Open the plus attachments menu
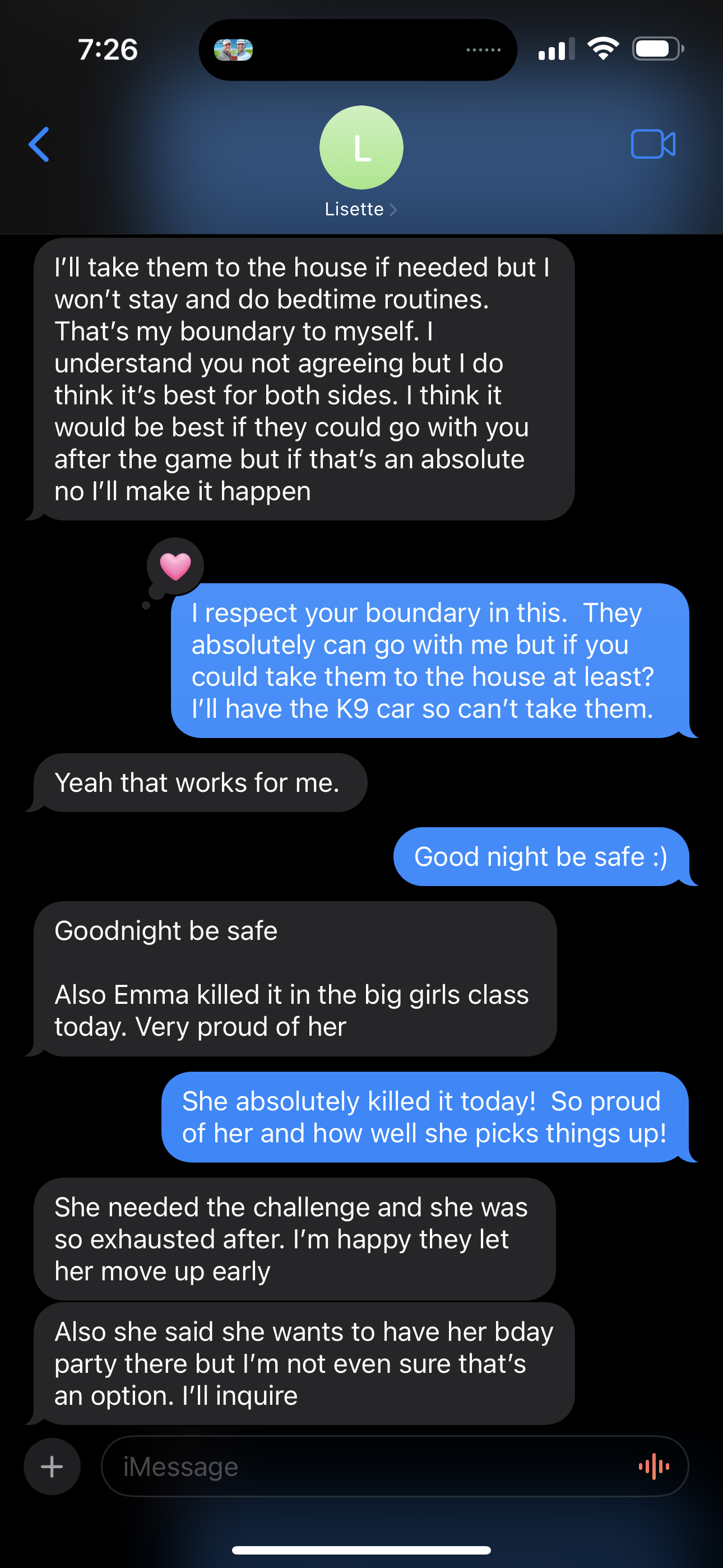The image size is (723, 1568). [52, 1466]
